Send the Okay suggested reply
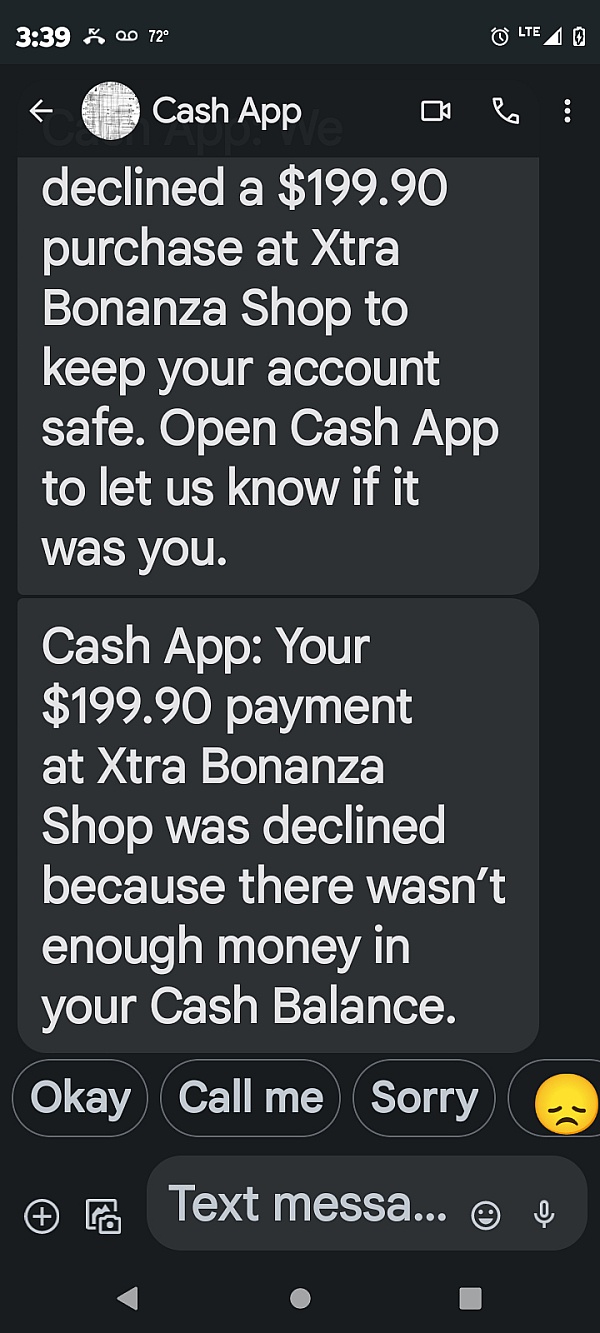 (x=80, y=1098)
